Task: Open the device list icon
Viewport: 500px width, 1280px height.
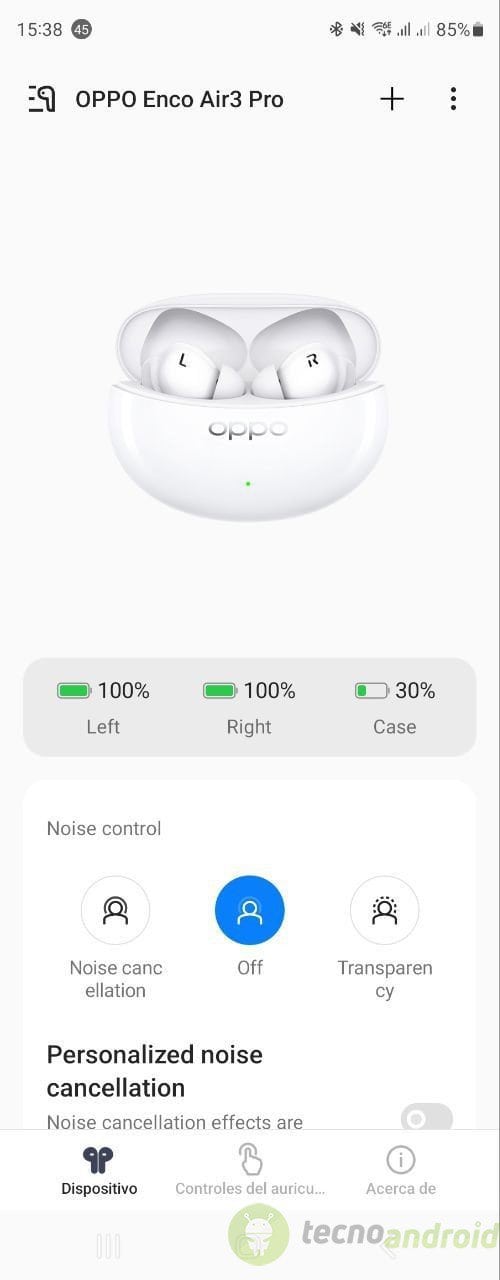Action: tap(42, 98)
